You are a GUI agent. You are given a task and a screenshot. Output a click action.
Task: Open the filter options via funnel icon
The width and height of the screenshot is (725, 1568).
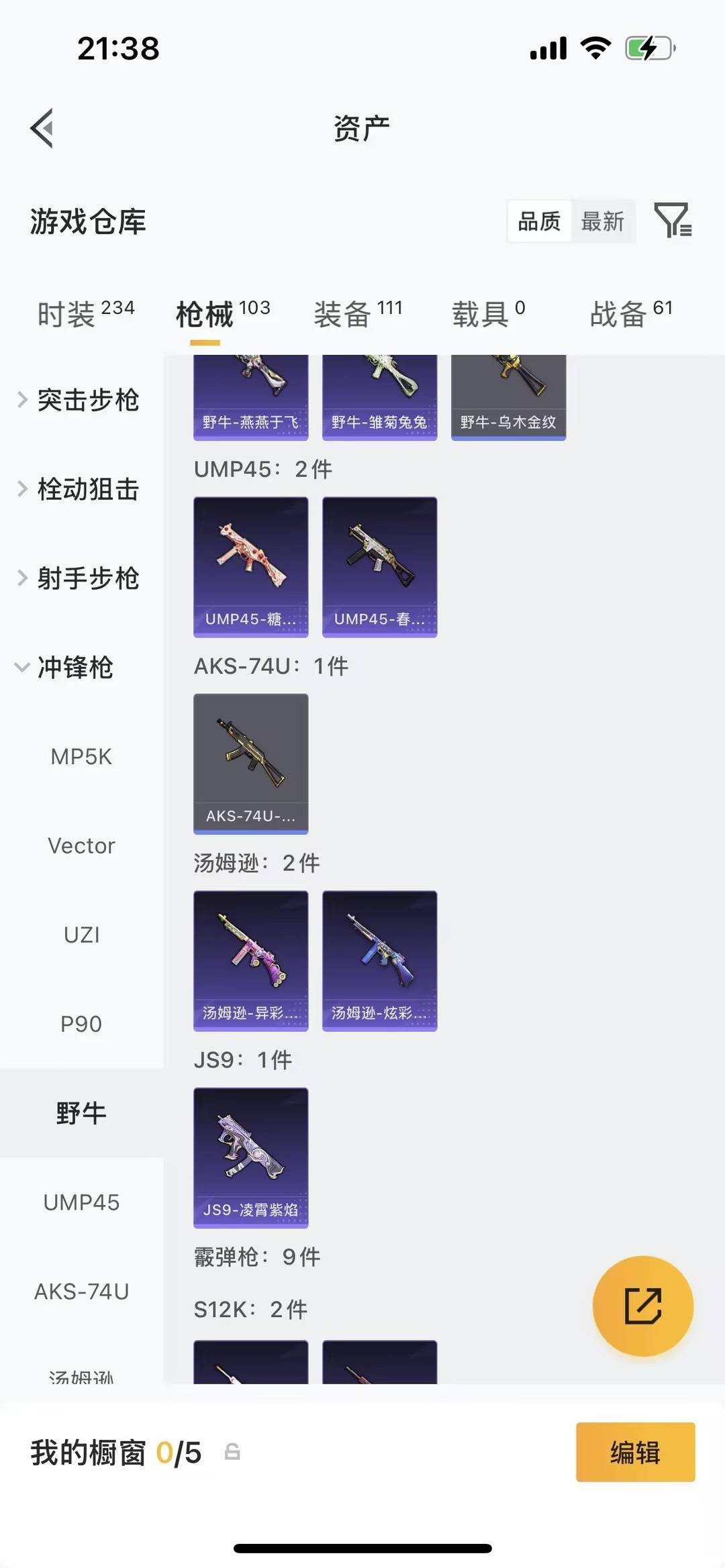(673, 221)
